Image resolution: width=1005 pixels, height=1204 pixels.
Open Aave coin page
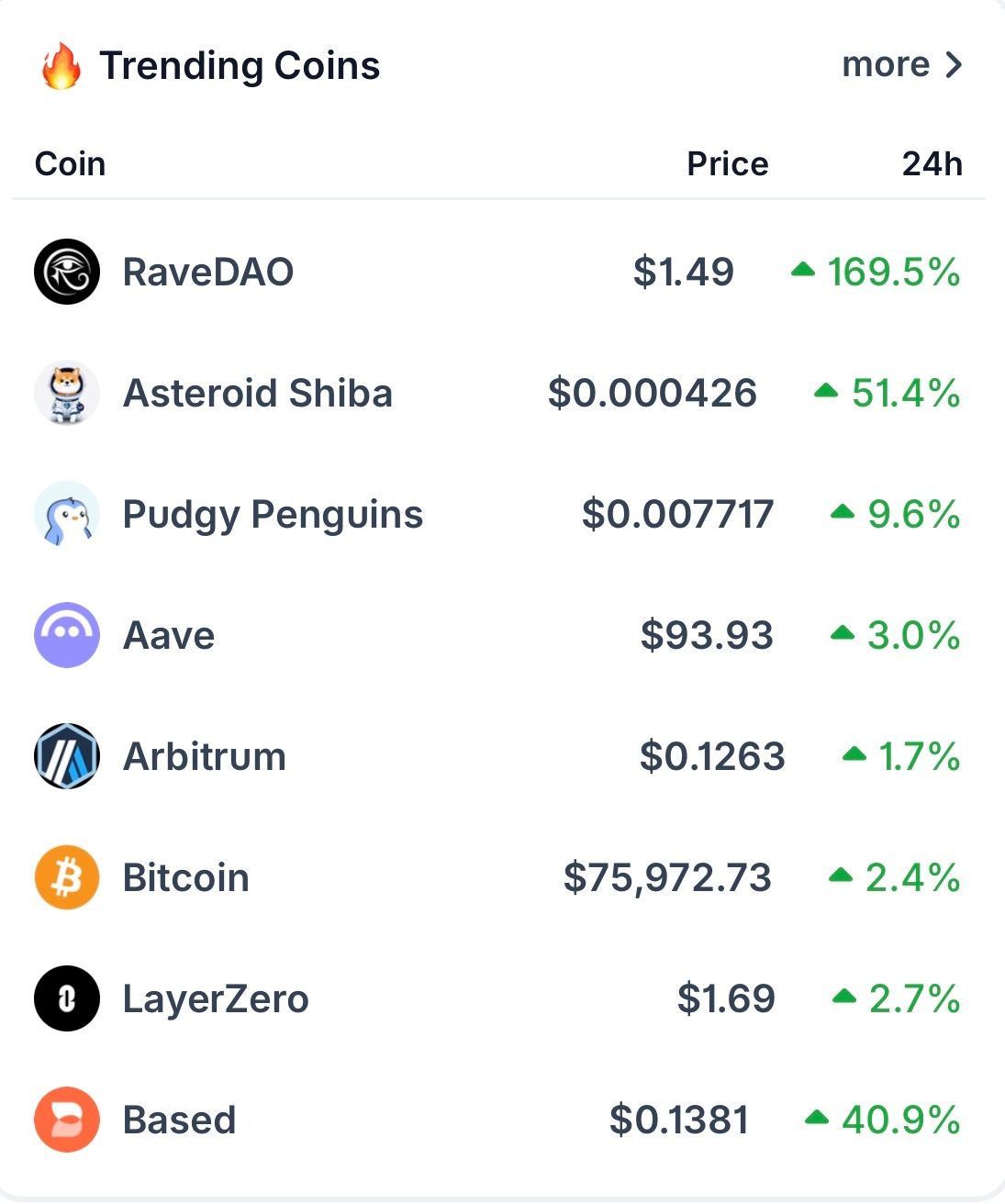pyautogui.click(x=169, y=635)
